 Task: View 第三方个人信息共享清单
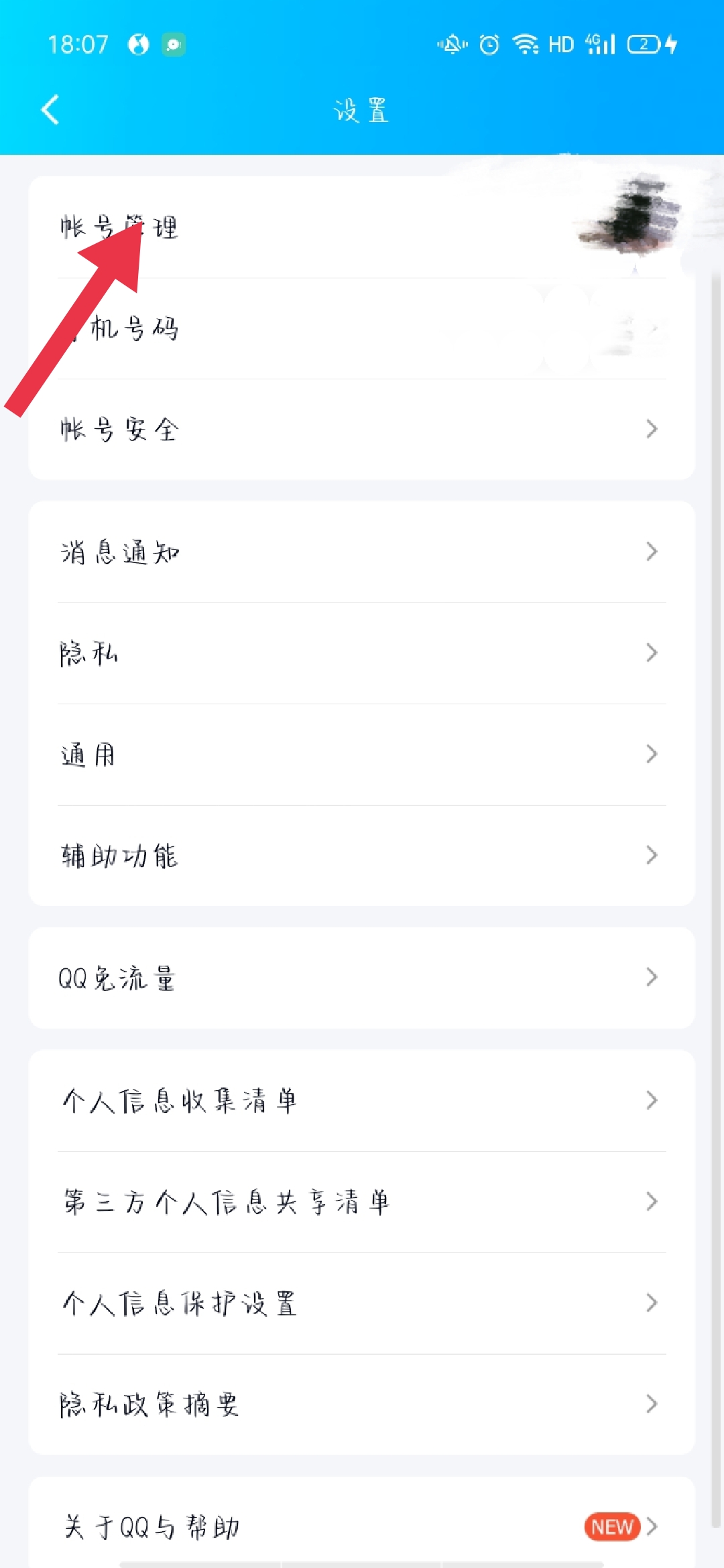pyautogui.click(x=362, y=1202)
